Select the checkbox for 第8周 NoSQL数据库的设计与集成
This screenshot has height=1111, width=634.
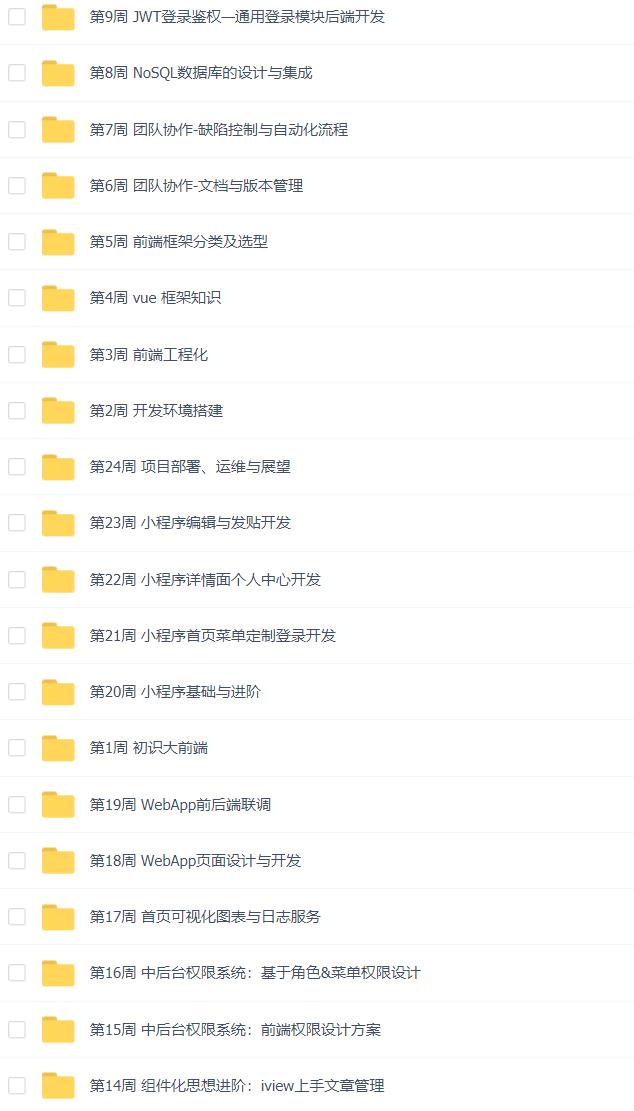pos(17,73)
